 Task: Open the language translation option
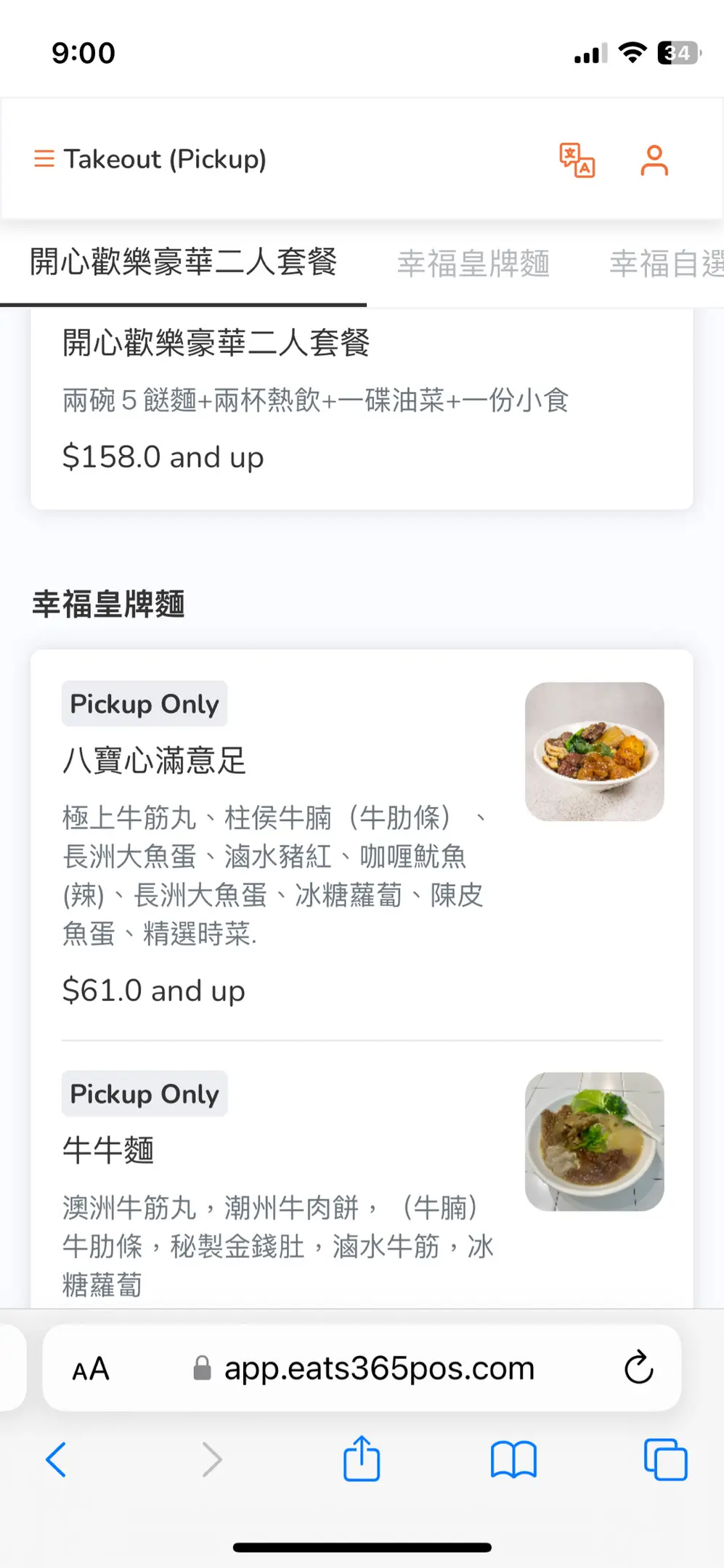tap(577, 160)
